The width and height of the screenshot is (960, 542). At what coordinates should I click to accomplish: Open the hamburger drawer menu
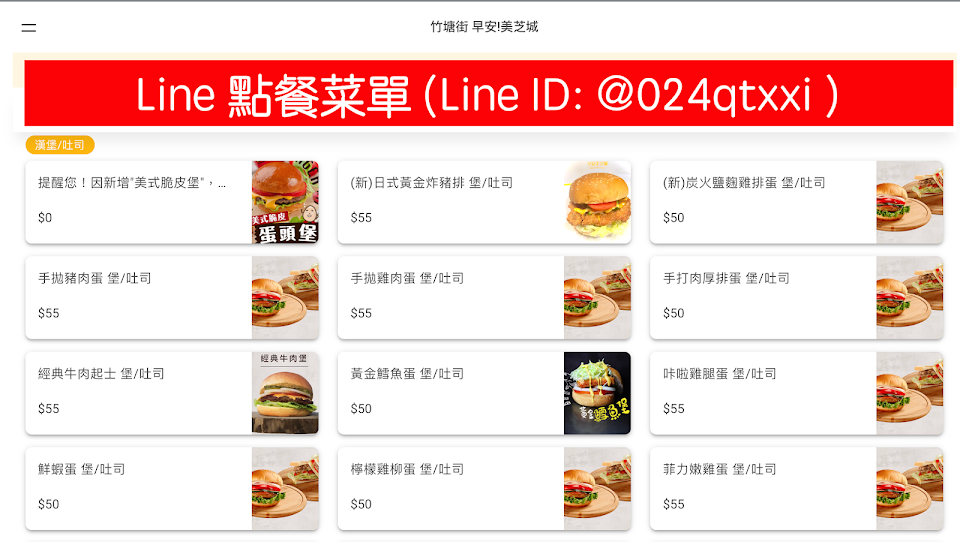coord(29,28)
